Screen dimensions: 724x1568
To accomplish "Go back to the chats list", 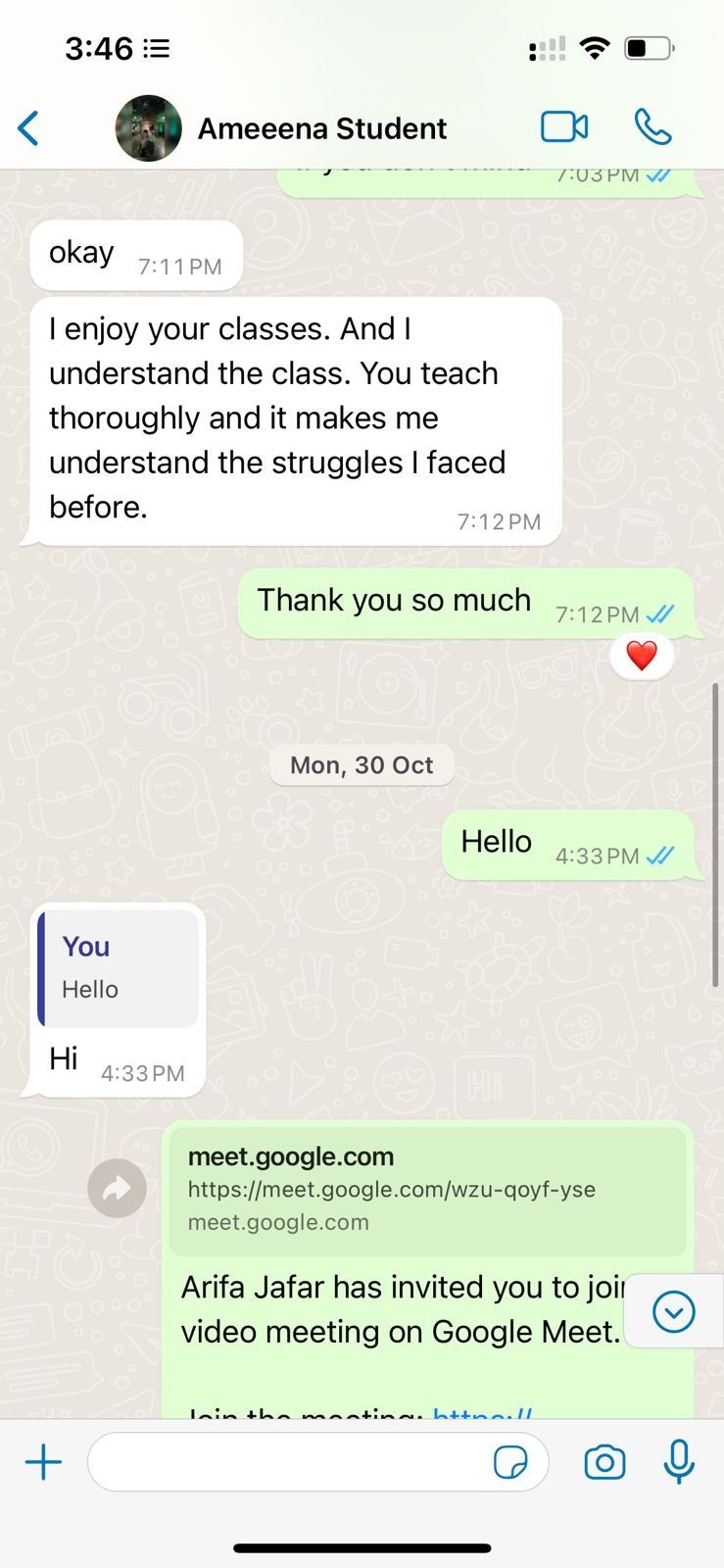I will [29, 128].
